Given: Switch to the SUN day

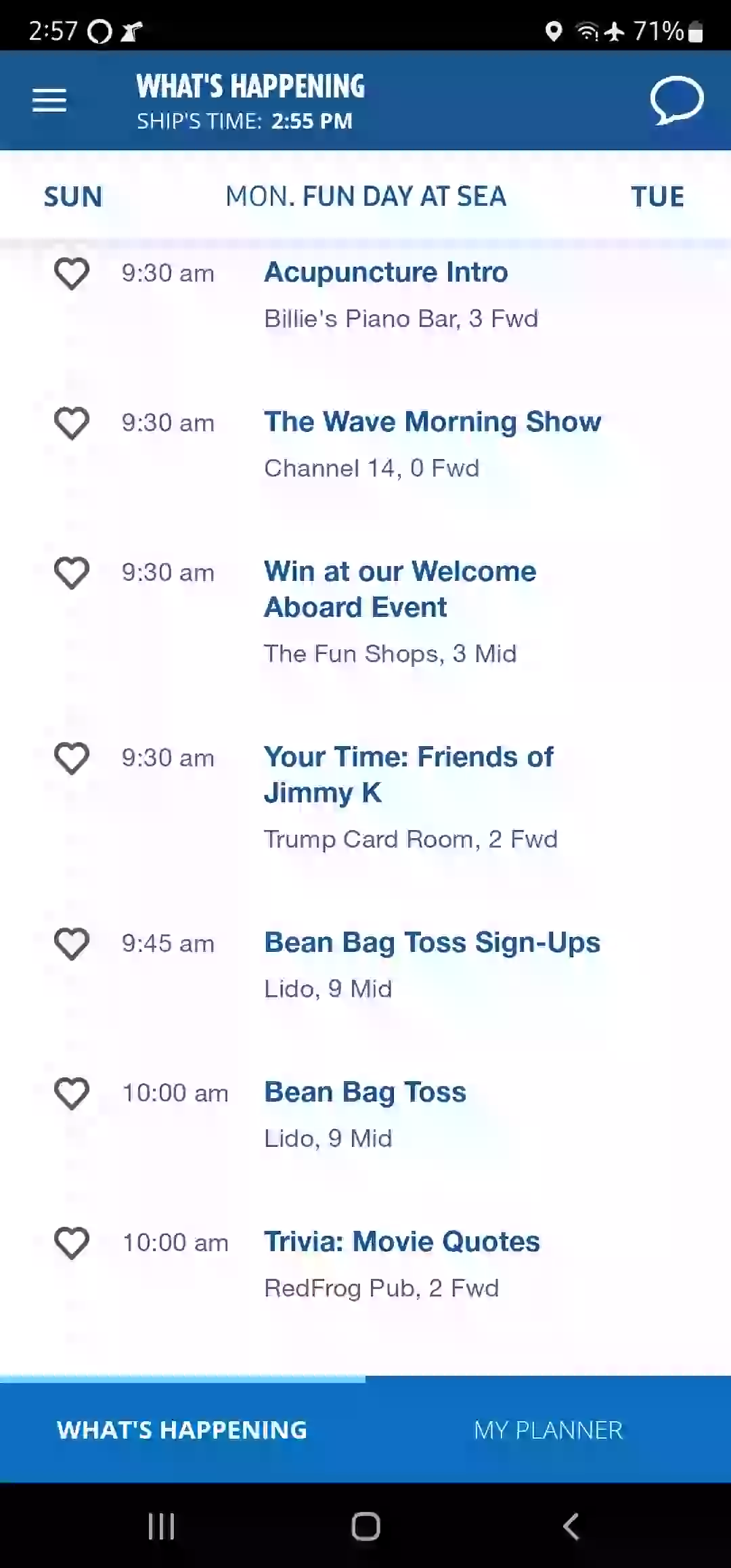Looking at the screenshot, I should point(73,197).
